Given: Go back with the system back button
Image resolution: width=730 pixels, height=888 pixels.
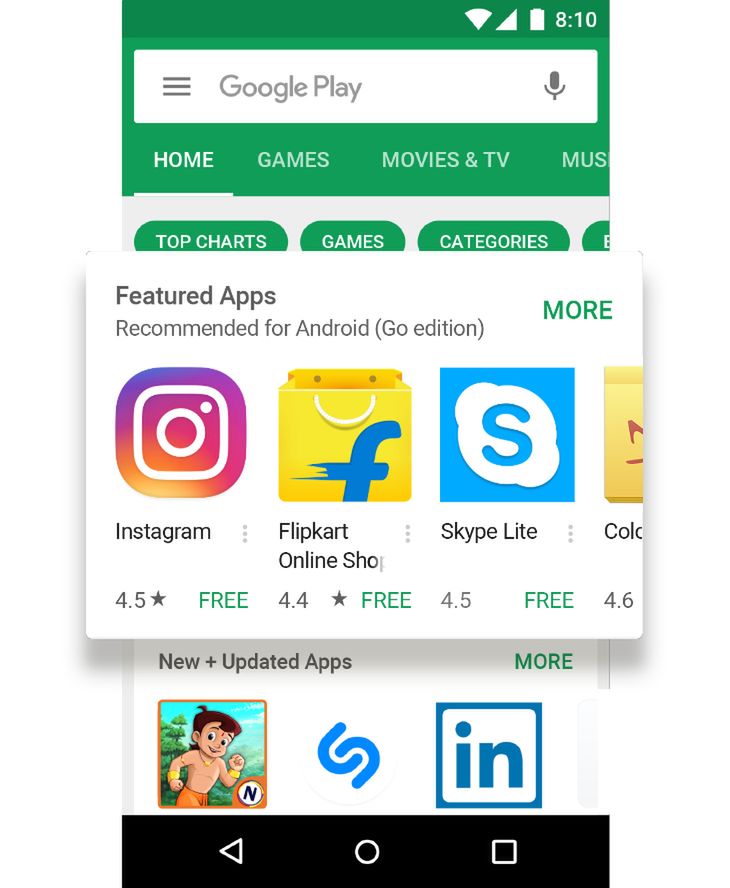Looking at the screenshot, I should coord(231,851).
